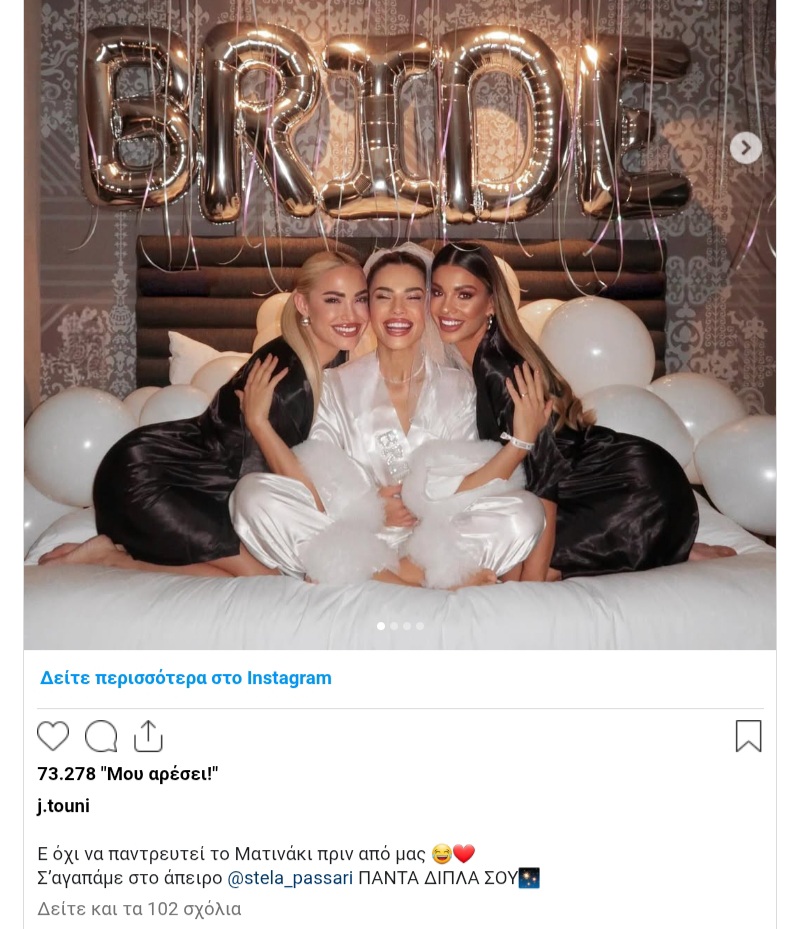Viewport: 800px width, 929px height.
Task: Bookmark this post
Action: pyautogui.click(x=748, y=737)
